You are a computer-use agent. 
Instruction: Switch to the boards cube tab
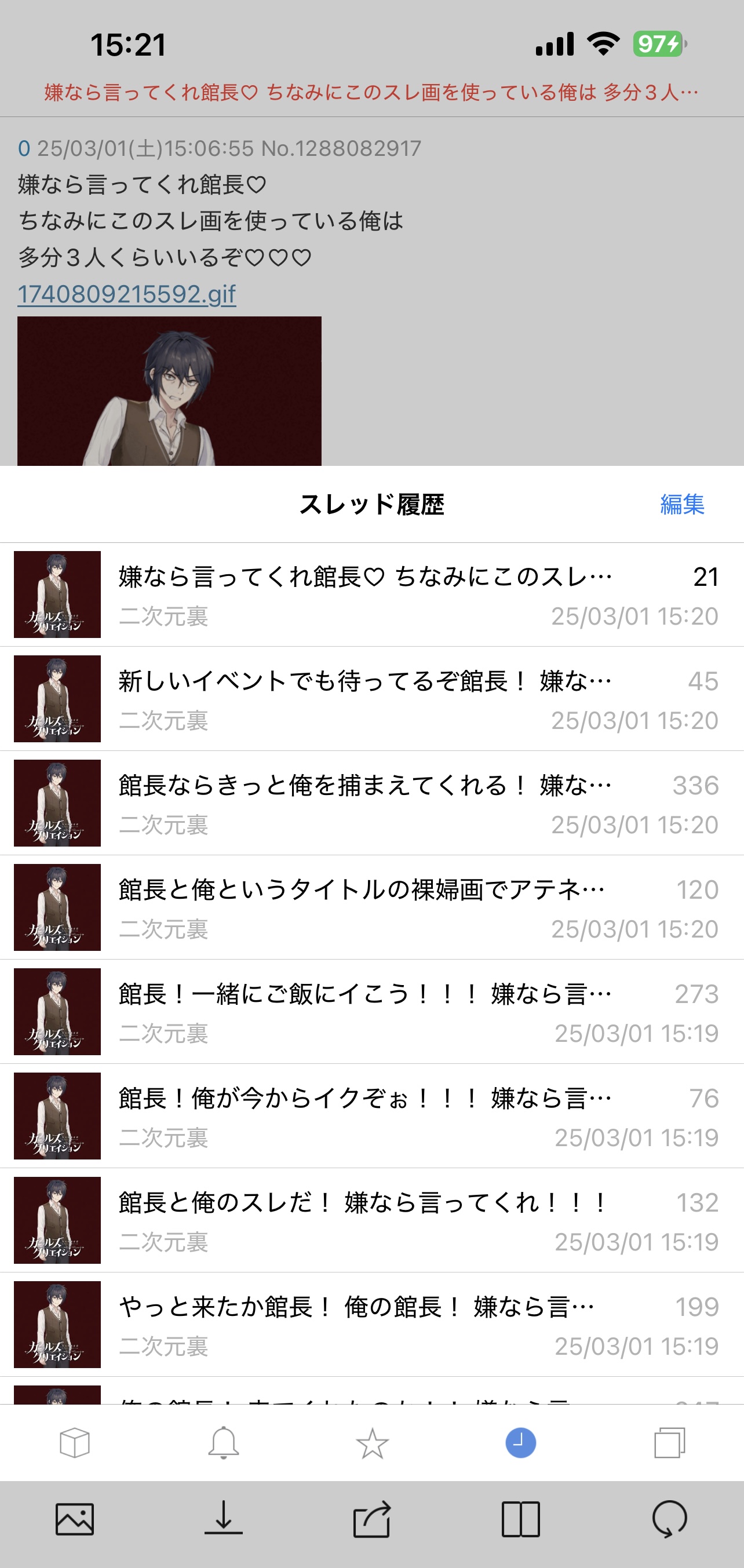pos(75,1443)
